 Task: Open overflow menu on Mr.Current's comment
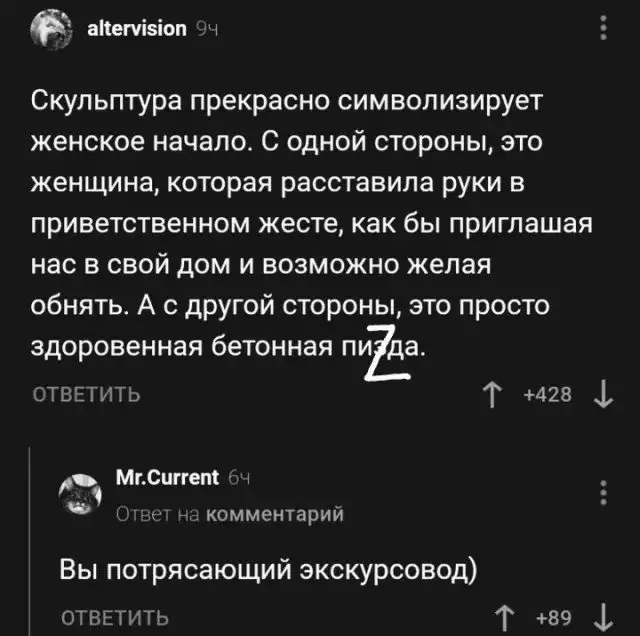point(601,494)
